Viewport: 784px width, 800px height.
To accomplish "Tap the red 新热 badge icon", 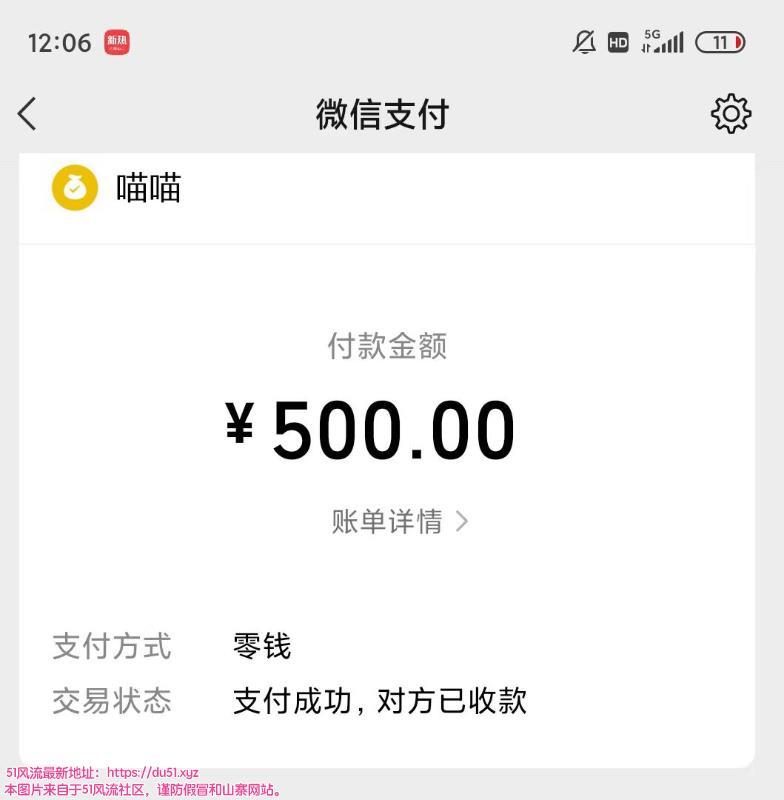I will point(115,43).
